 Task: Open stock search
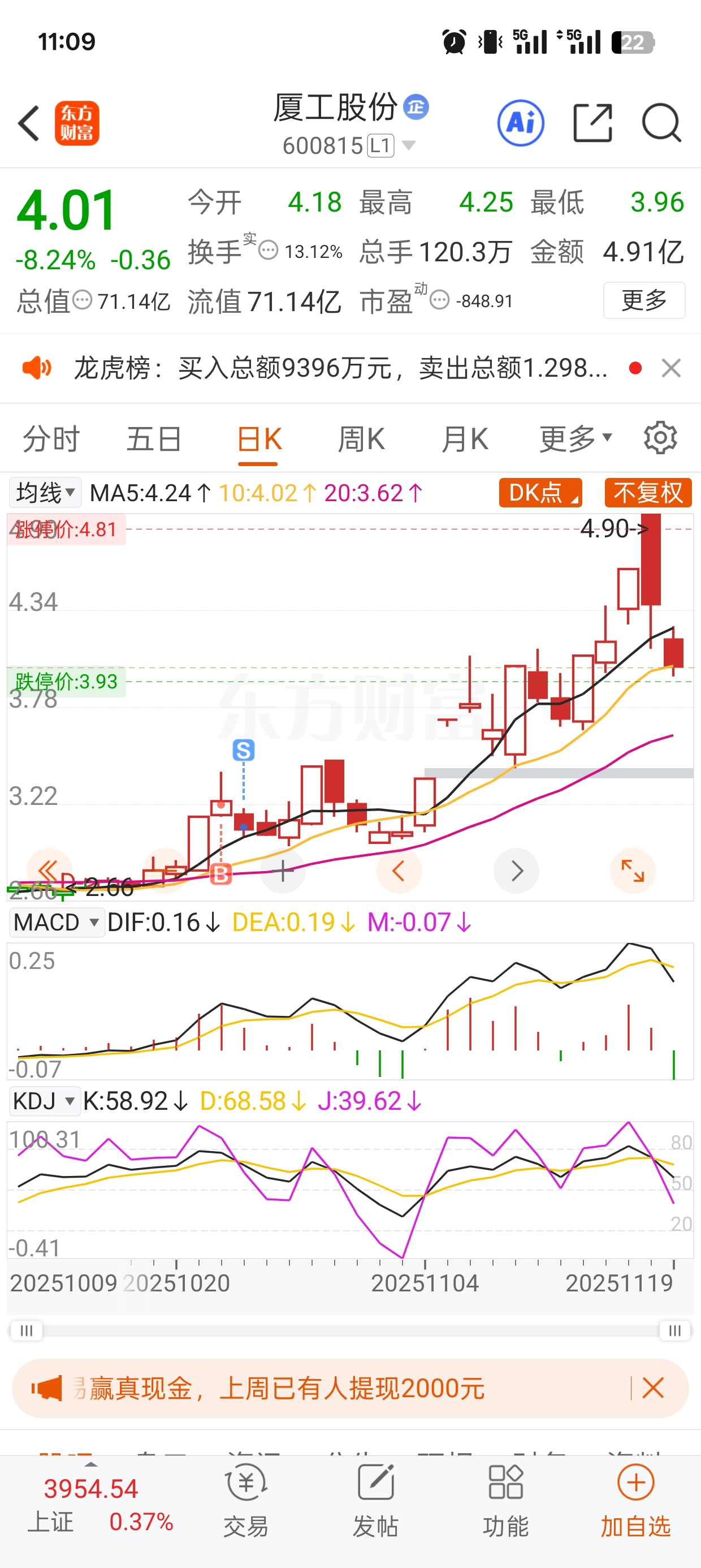coord(661,123)
